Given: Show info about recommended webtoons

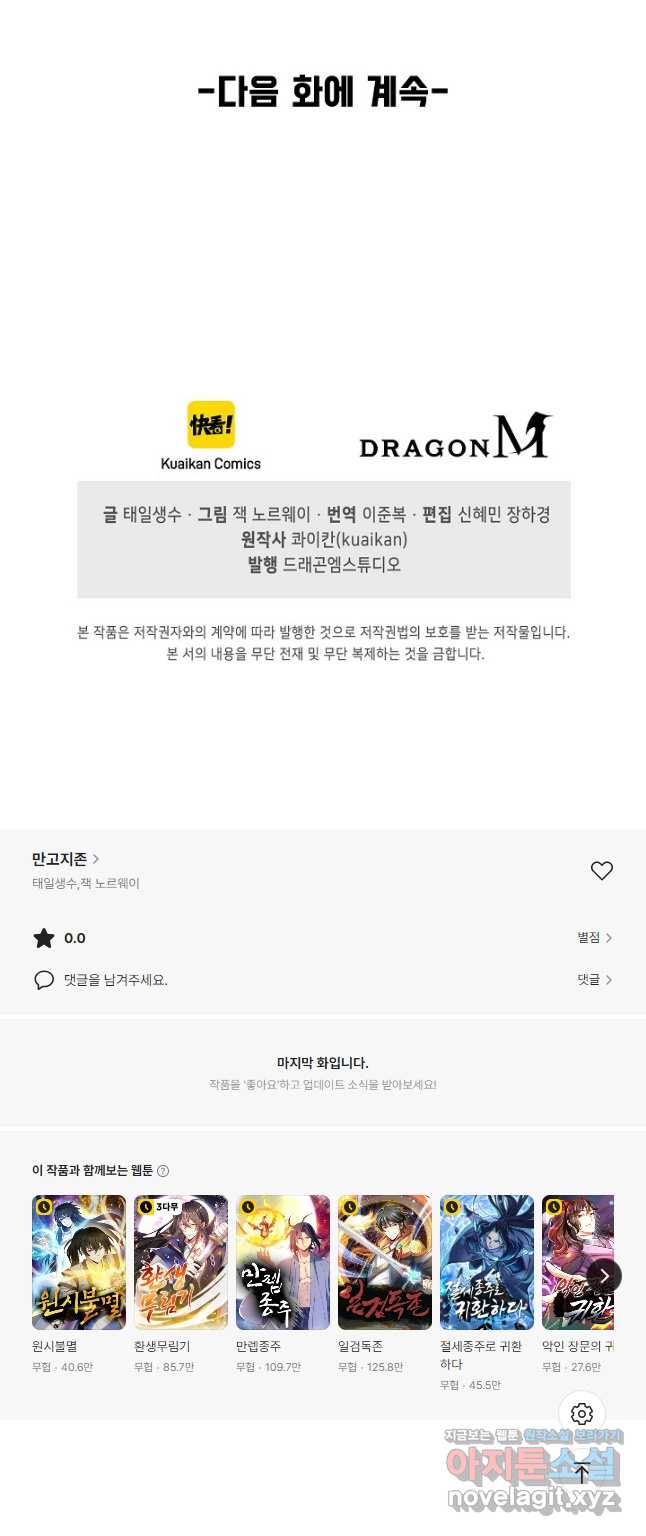Looking at the screenshot, I should [163, 1171].
